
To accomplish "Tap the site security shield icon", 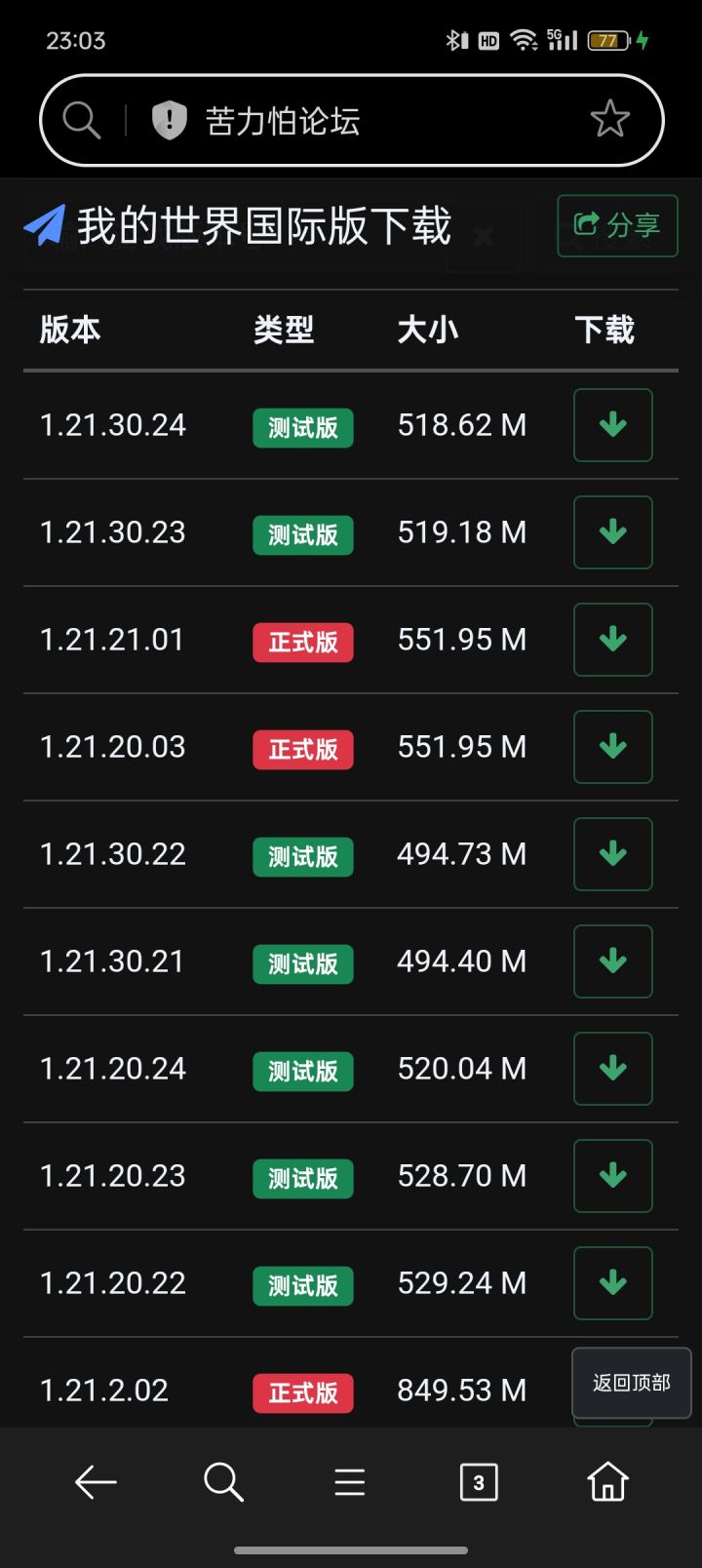I will coord(169,121).
